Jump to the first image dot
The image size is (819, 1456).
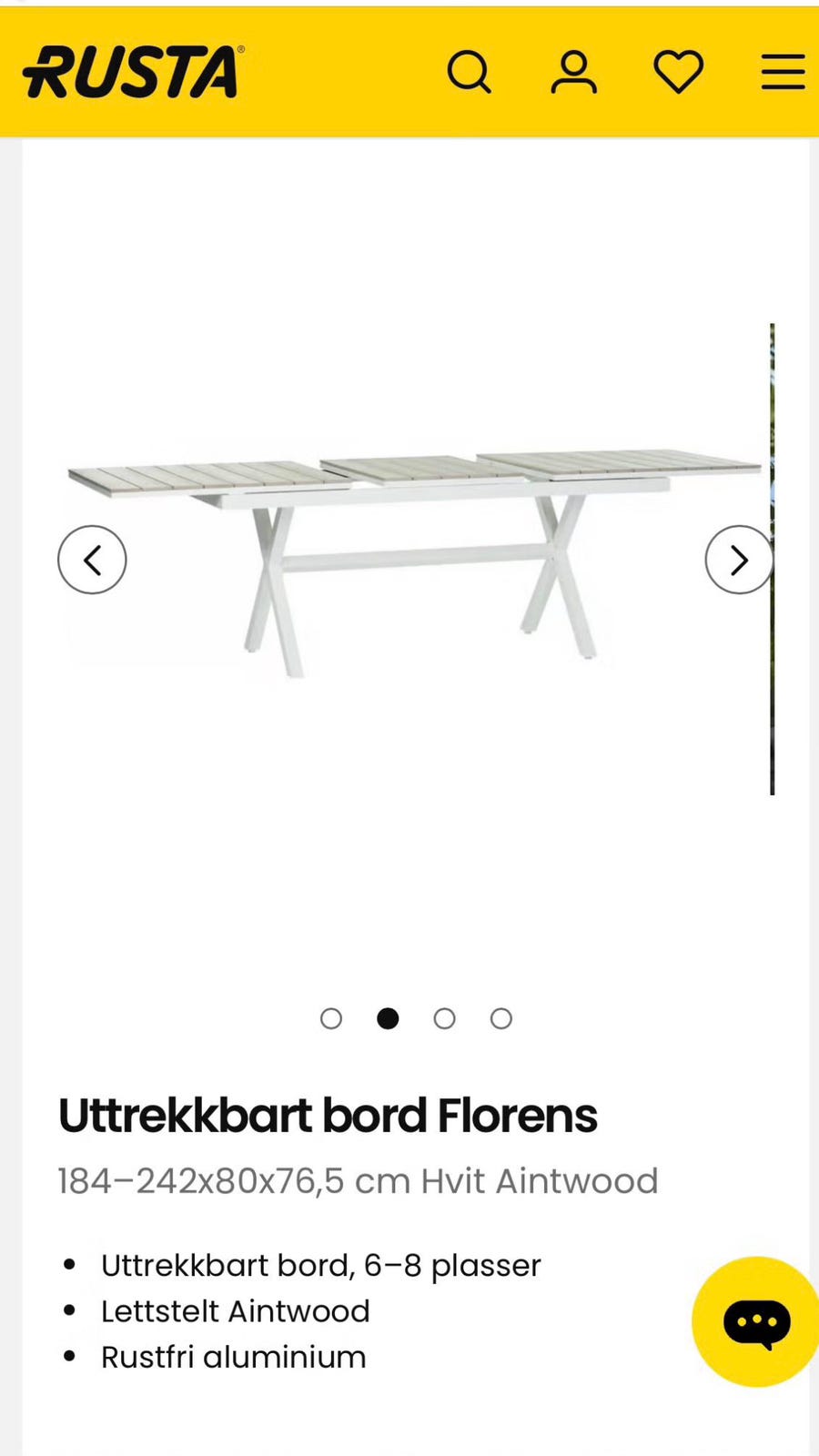tap(331, 1018)
